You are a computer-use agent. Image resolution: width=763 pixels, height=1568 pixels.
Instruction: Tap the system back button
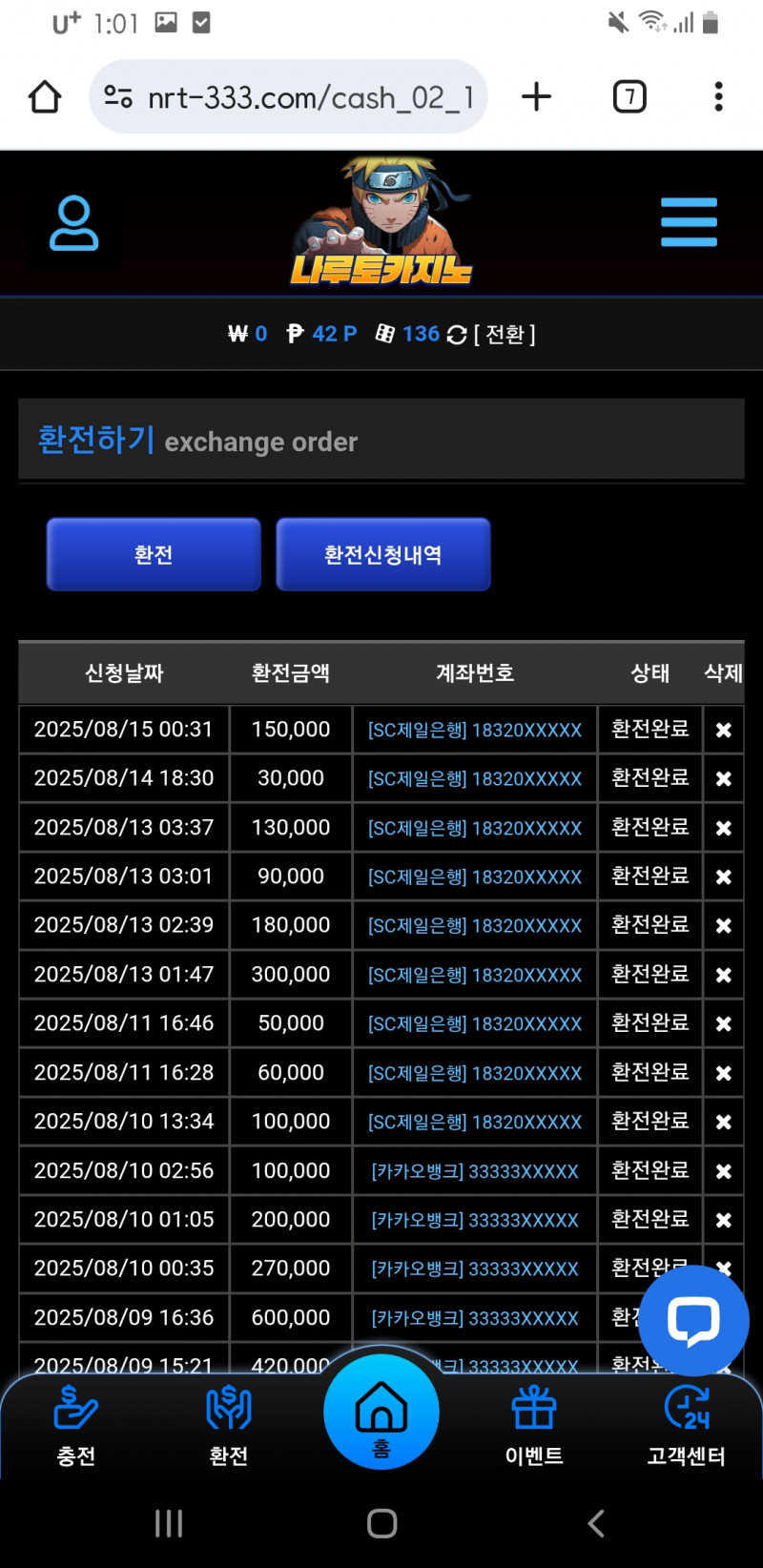click(x=596, y=1523)
